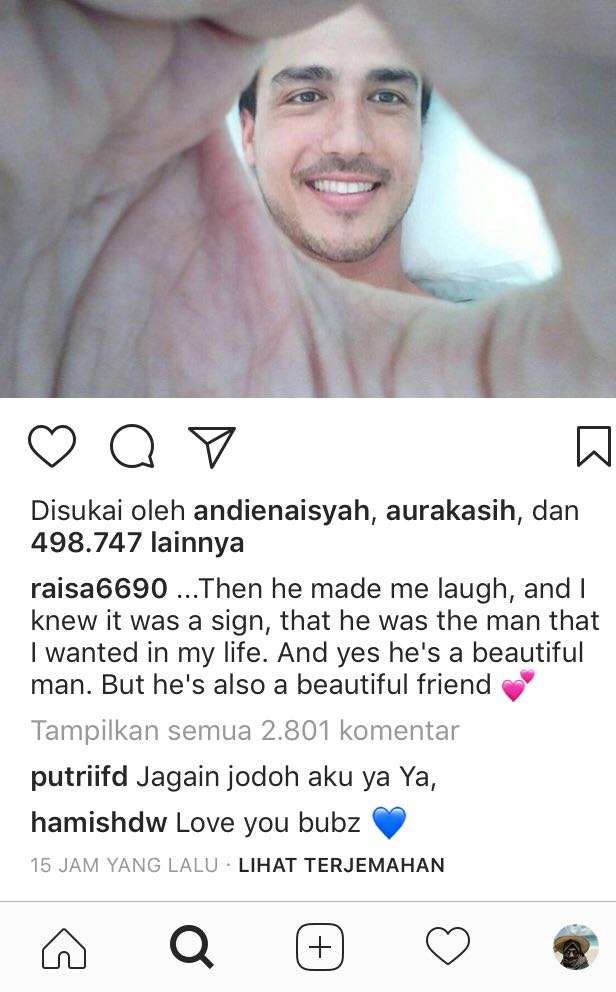Tampilkan semua 2.801 komentar

pos(245,730)
